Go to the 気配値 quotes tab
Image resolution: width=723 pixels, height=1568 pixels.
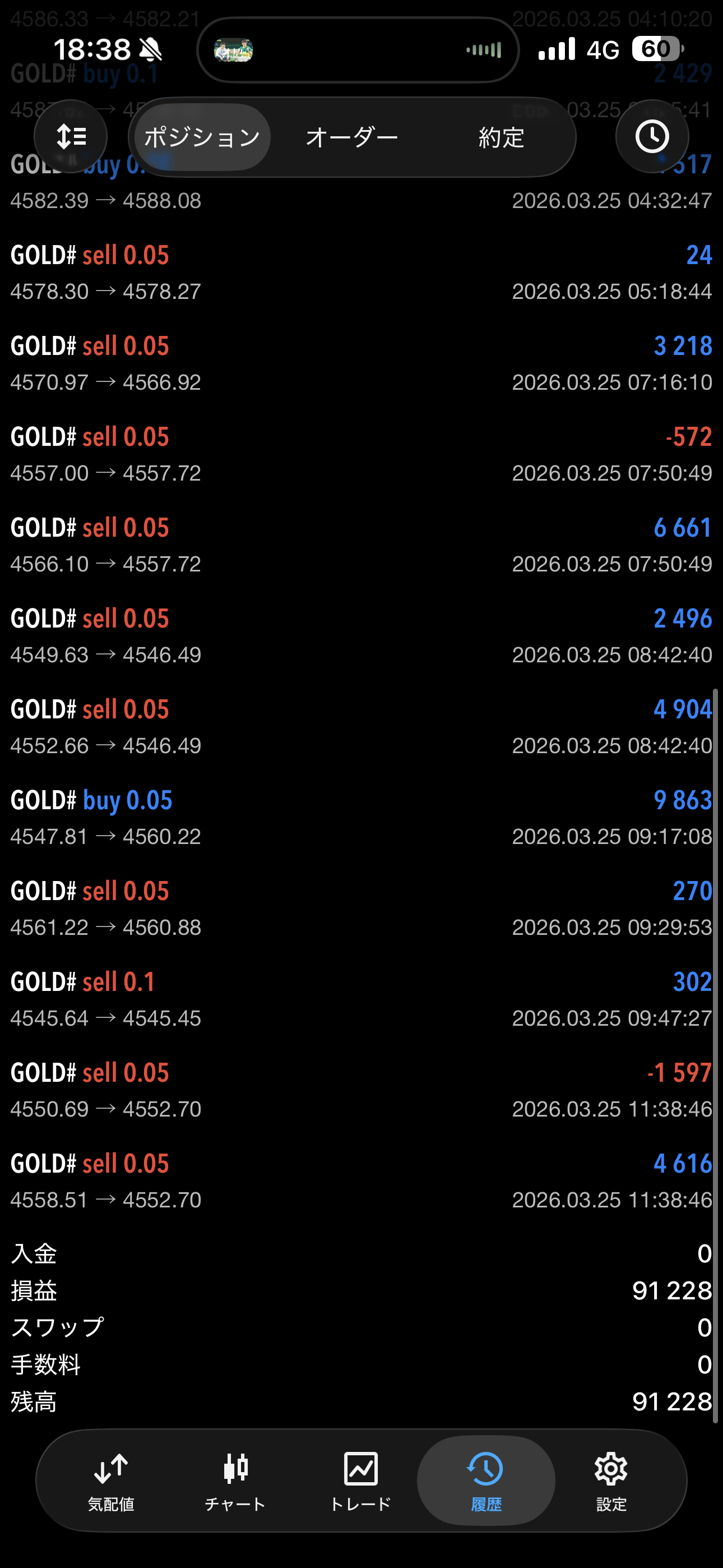[111, 1481]
